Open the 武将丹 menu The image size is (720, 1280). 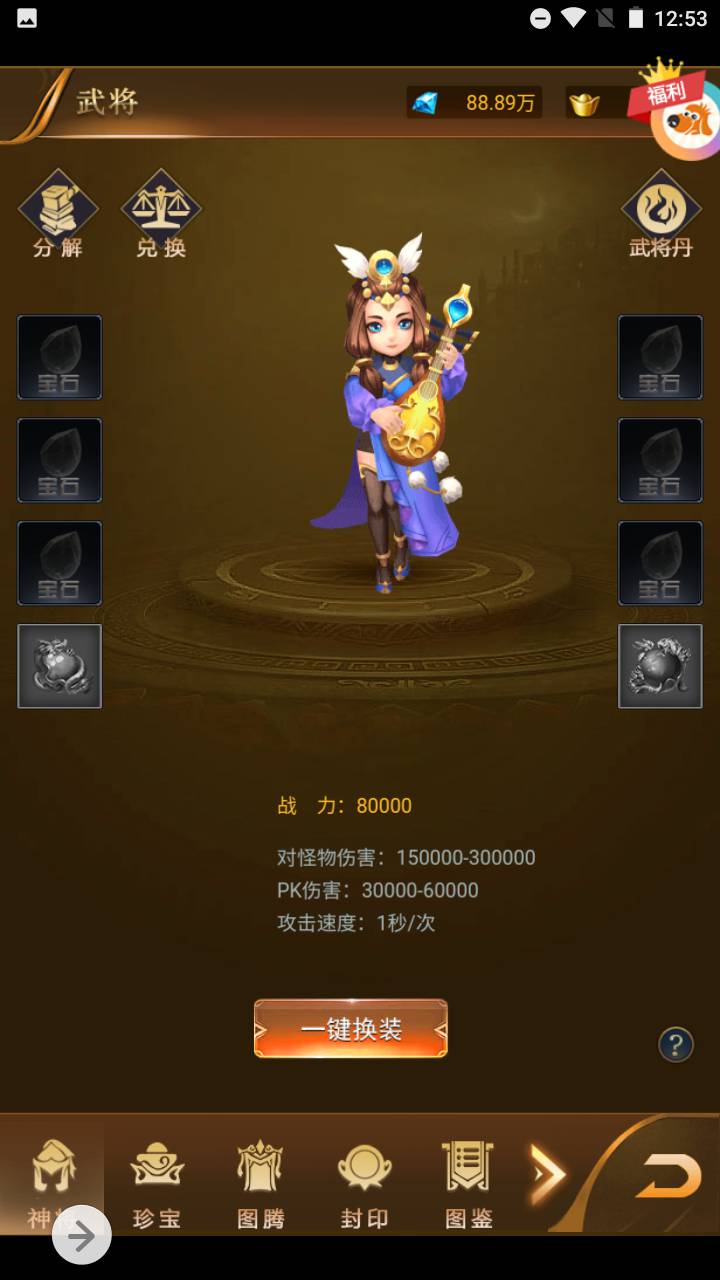tap(660, 214)
